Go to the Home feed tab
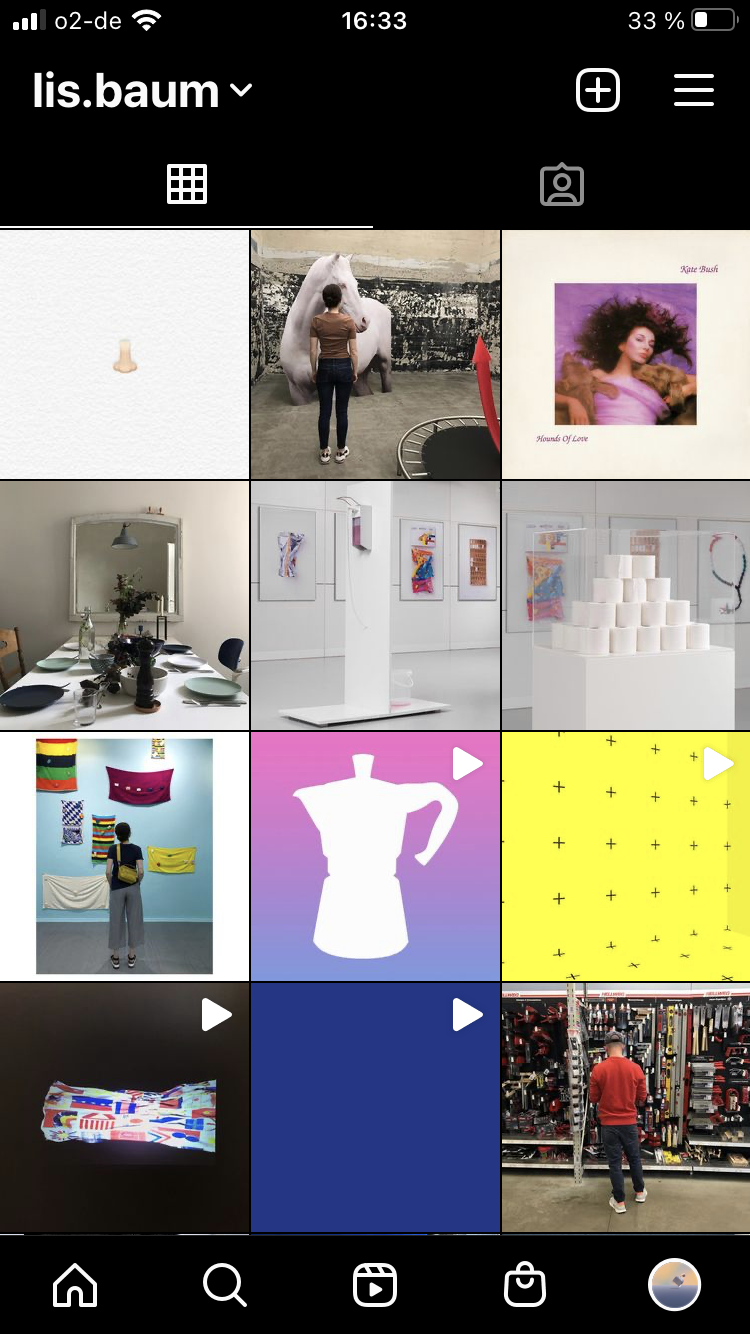Viewport: 750px width, 1334px height. [75, 1285]
